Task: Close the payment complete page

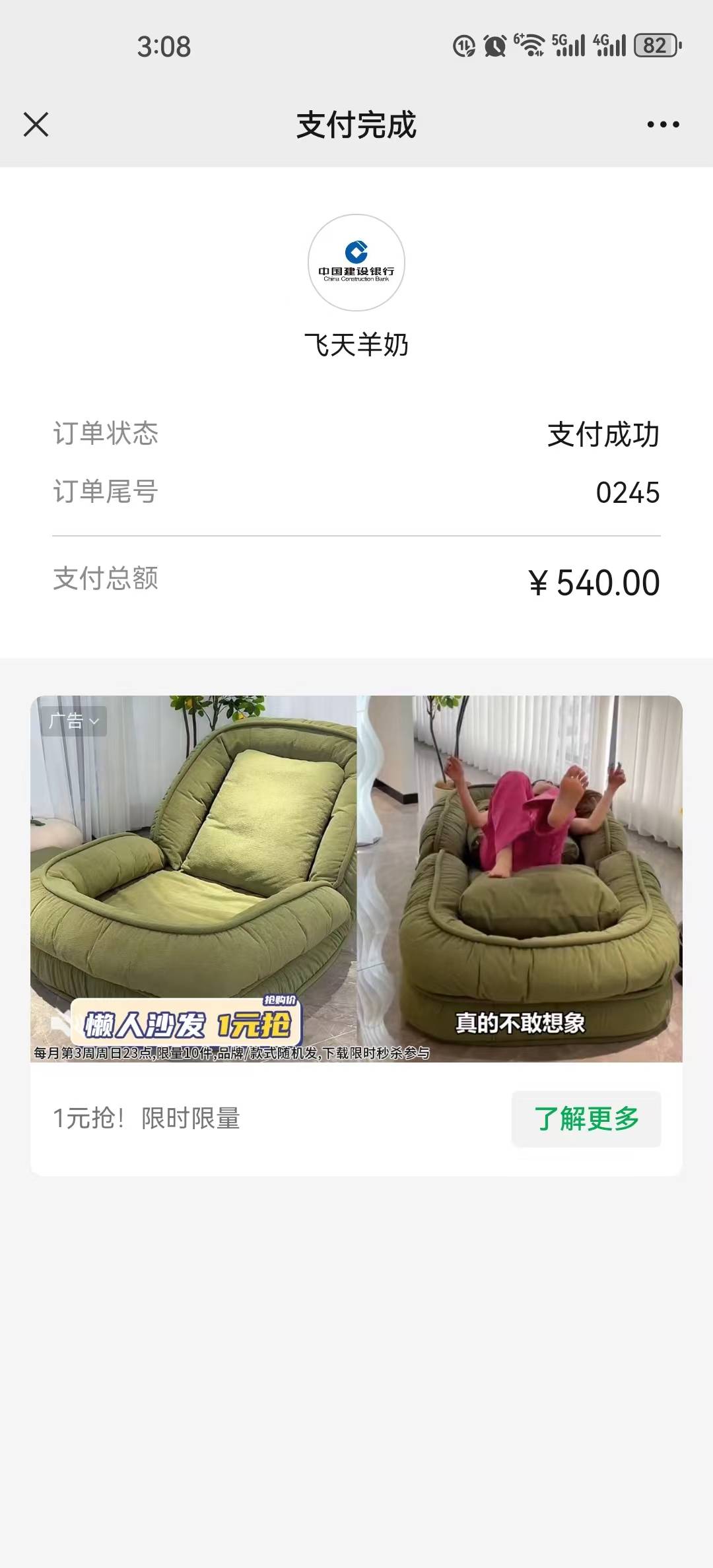Action: tap(36, 124)
